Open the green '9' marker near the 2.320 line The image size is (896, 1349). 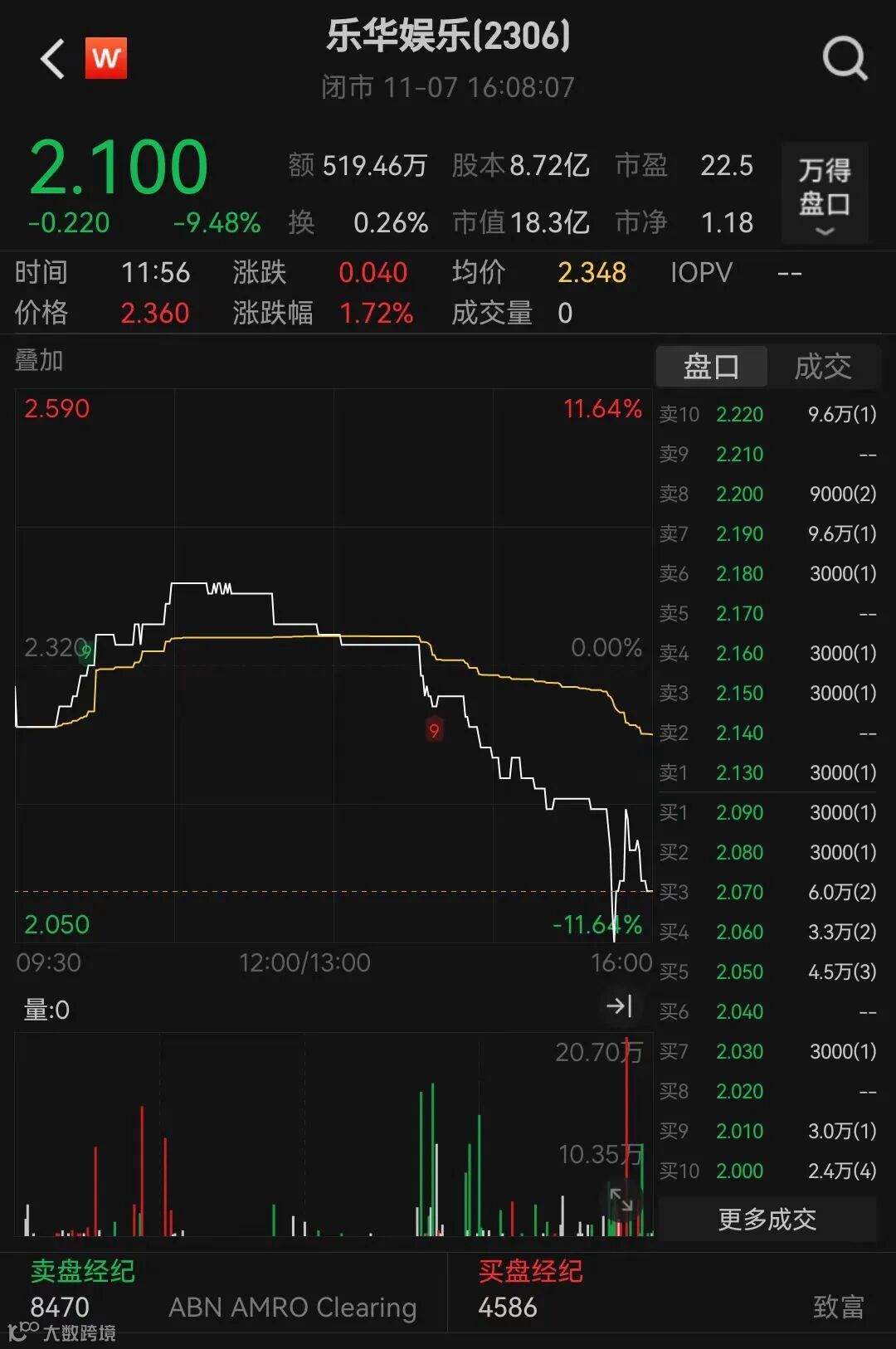pos(85,652)
